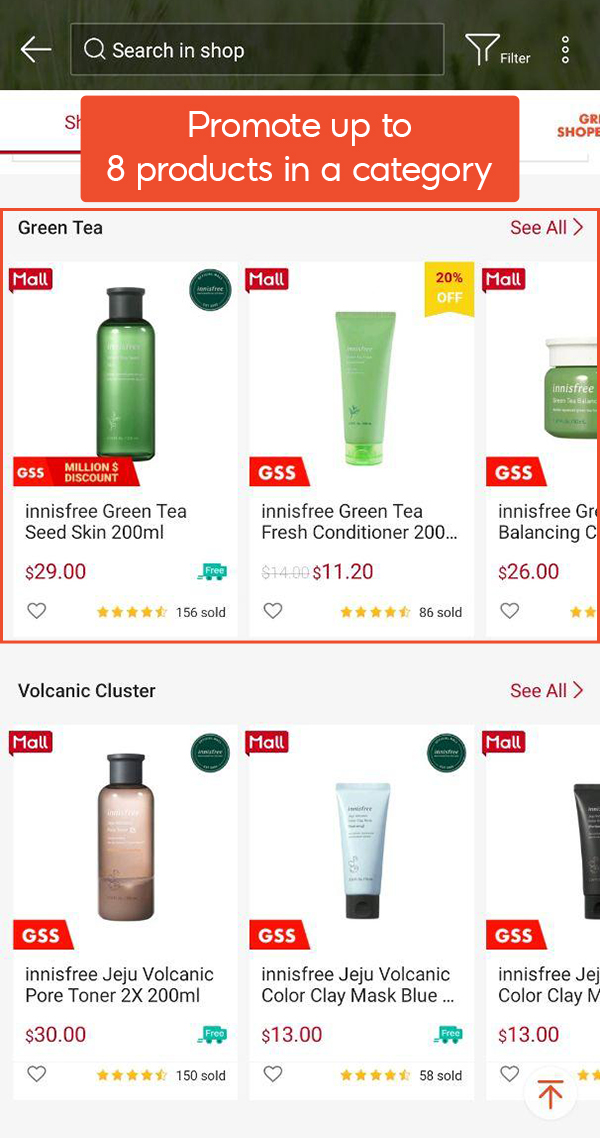The width and height of the screenshot is (600, 1138).
Task: Go back using the arrow icon
Action: (36, 49)
